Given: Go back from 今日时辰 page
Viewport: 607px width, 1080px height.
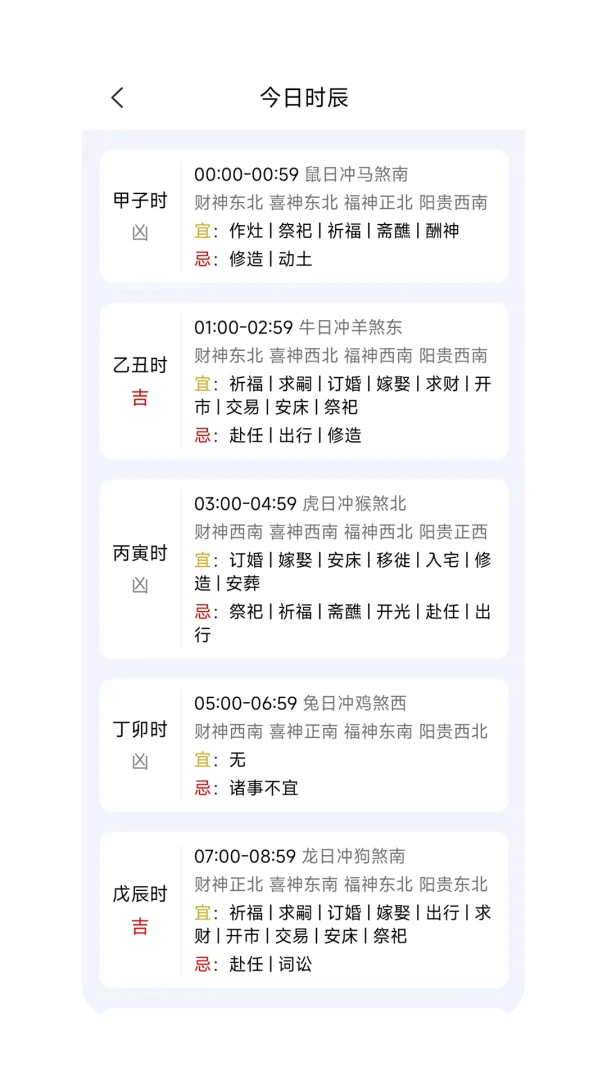Looking at the screenshot, I should click(118, 98).
